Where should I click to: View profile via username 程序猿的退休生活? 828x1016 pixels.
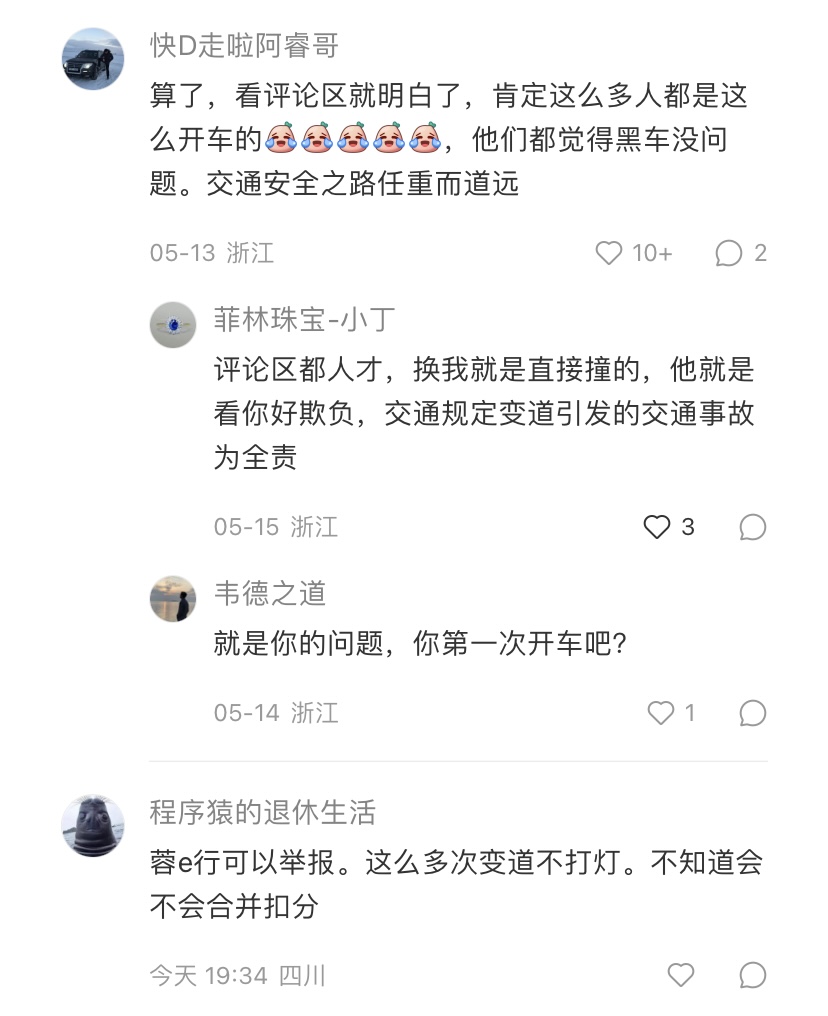pyautogui.click(x=263, y=811)
